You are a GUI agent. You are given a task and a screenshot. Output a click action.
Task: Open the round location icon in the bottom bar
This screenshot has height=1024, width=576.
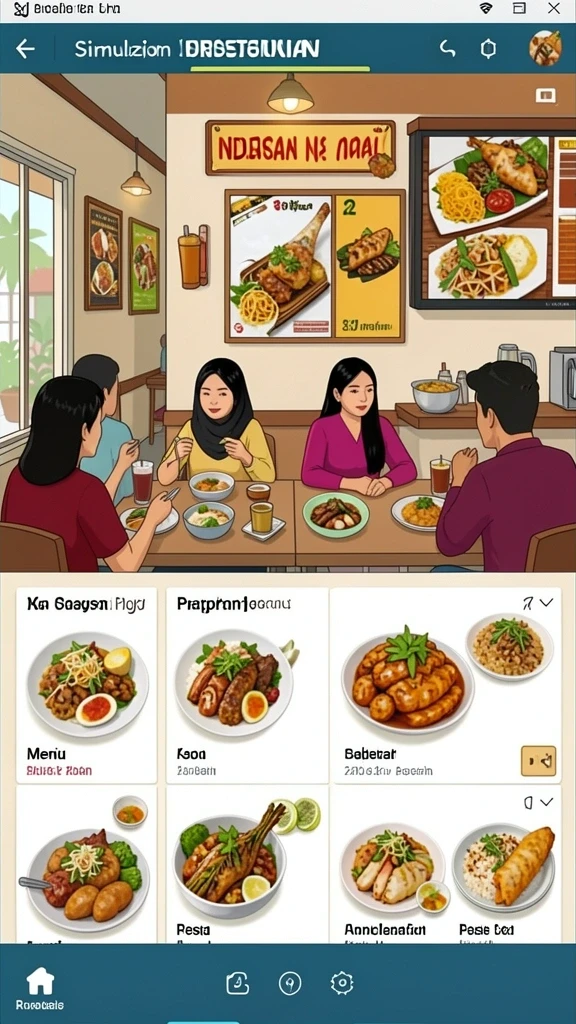290,983
